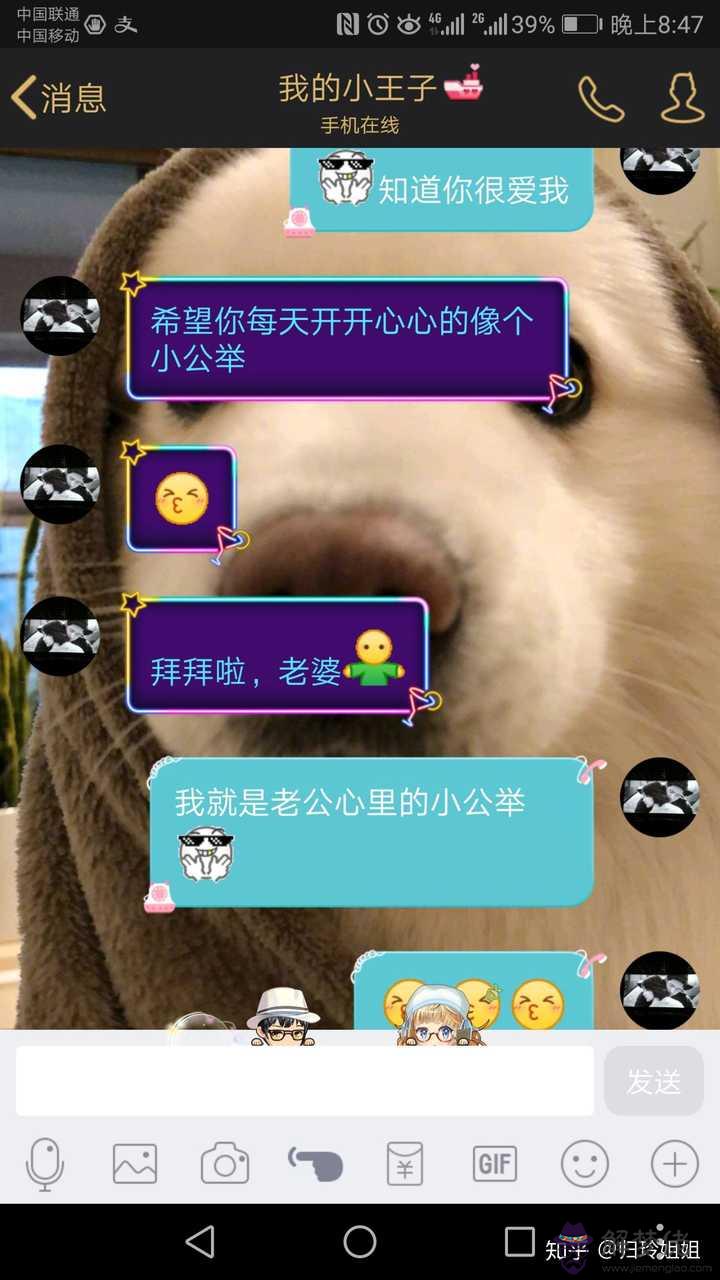The width and height of the screenshot is (720, 1280).
Task: Open avatar beside 我就是老公心里的小公举 message
Action: [660, 797]
